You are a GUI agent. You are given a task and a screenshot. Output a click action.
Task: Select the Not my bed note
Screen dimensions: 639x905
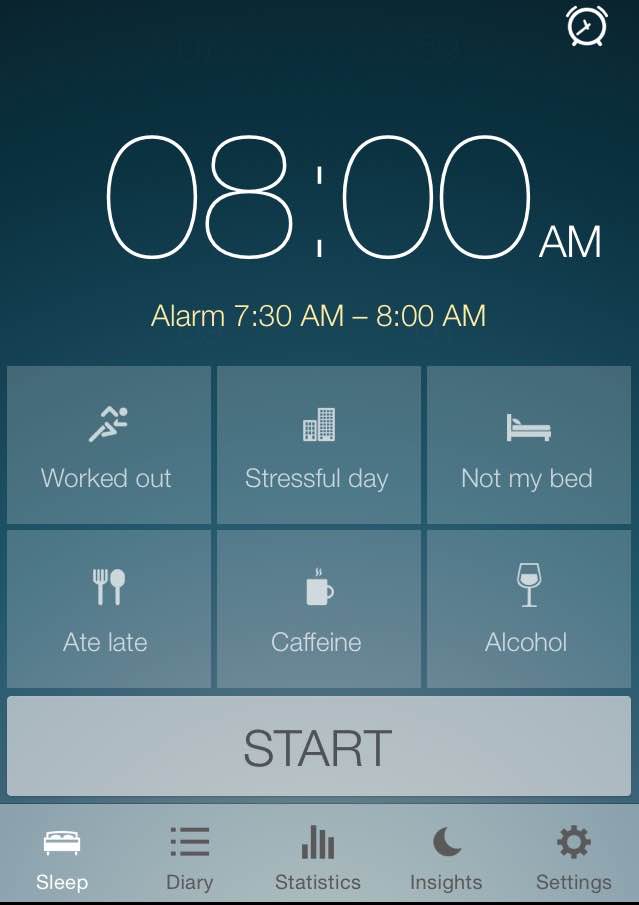pos(528,445)
